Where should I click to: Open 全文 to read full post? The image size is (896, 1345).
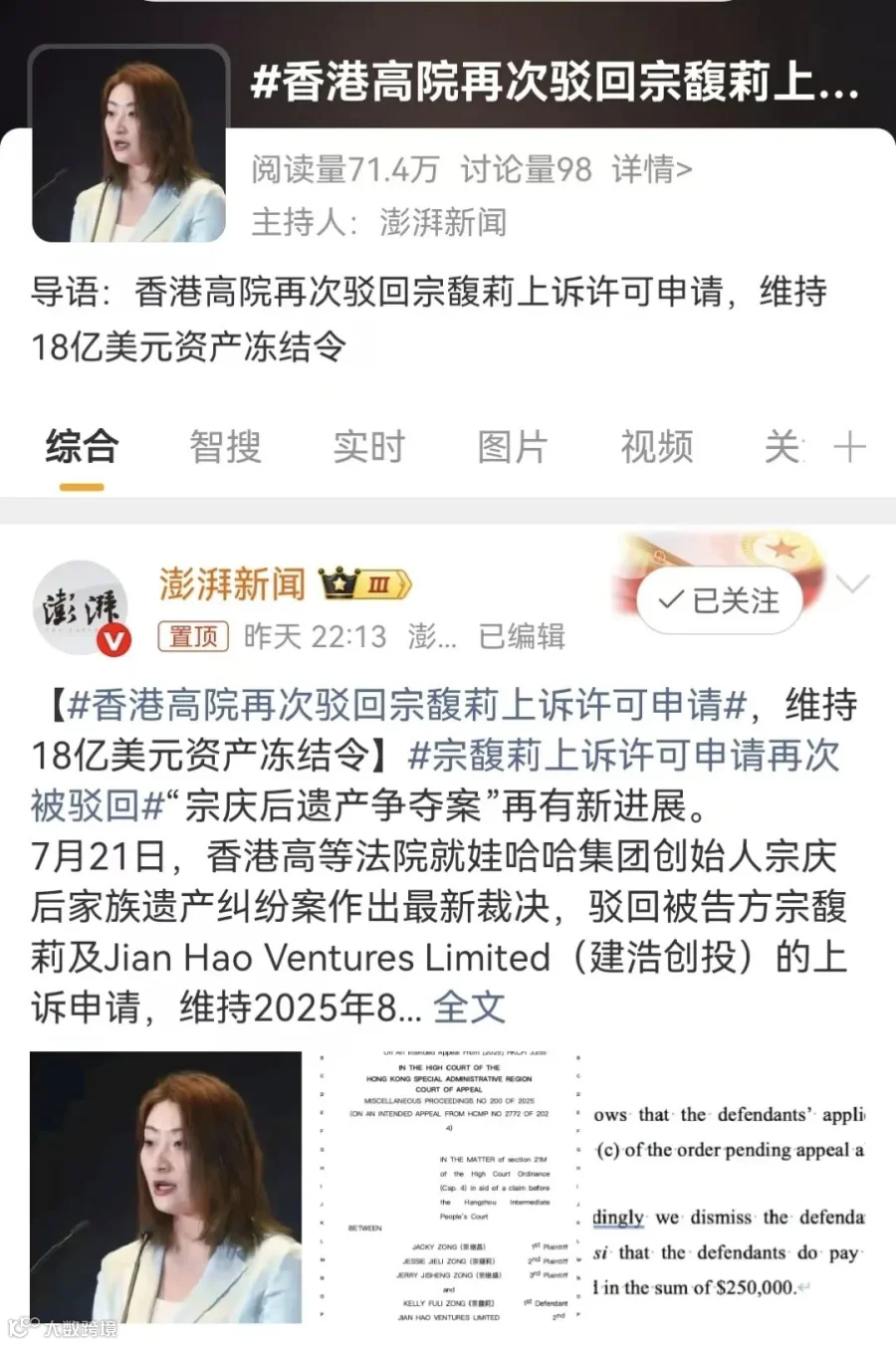click(469, 1008)
